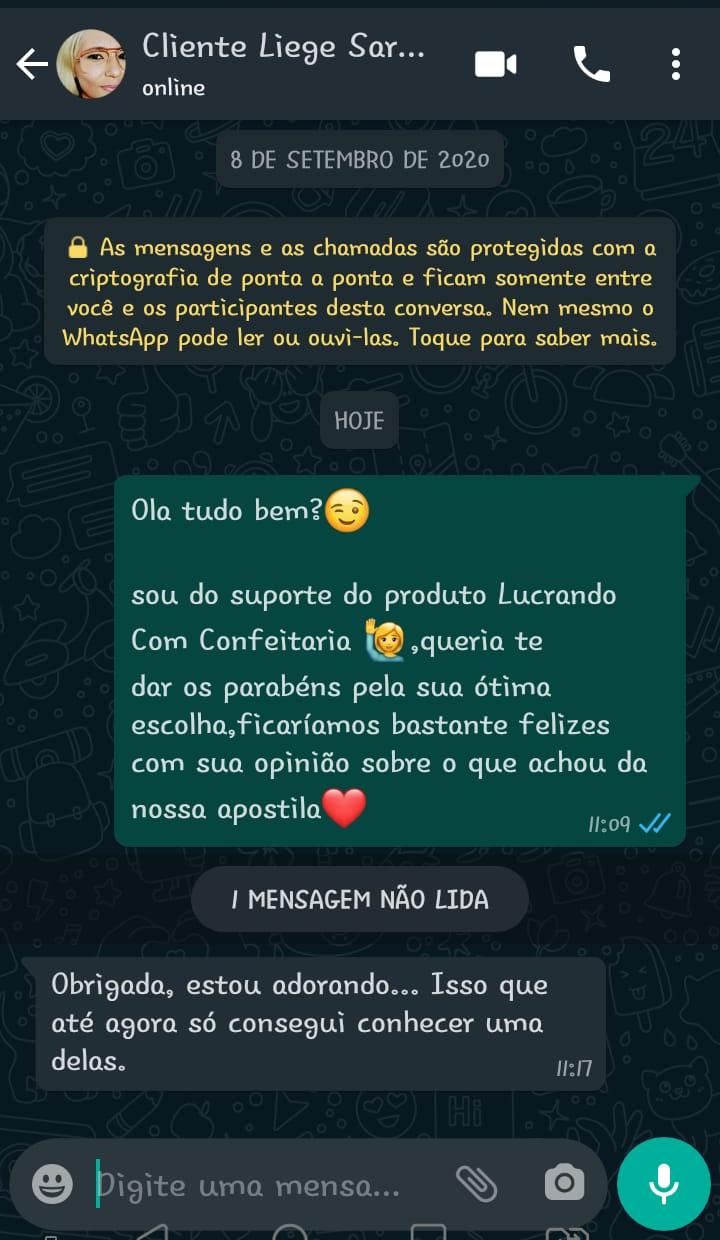Screen dimensions: 720x1240
Task: Tap the HOJE date separator
Action: point(359,420)
